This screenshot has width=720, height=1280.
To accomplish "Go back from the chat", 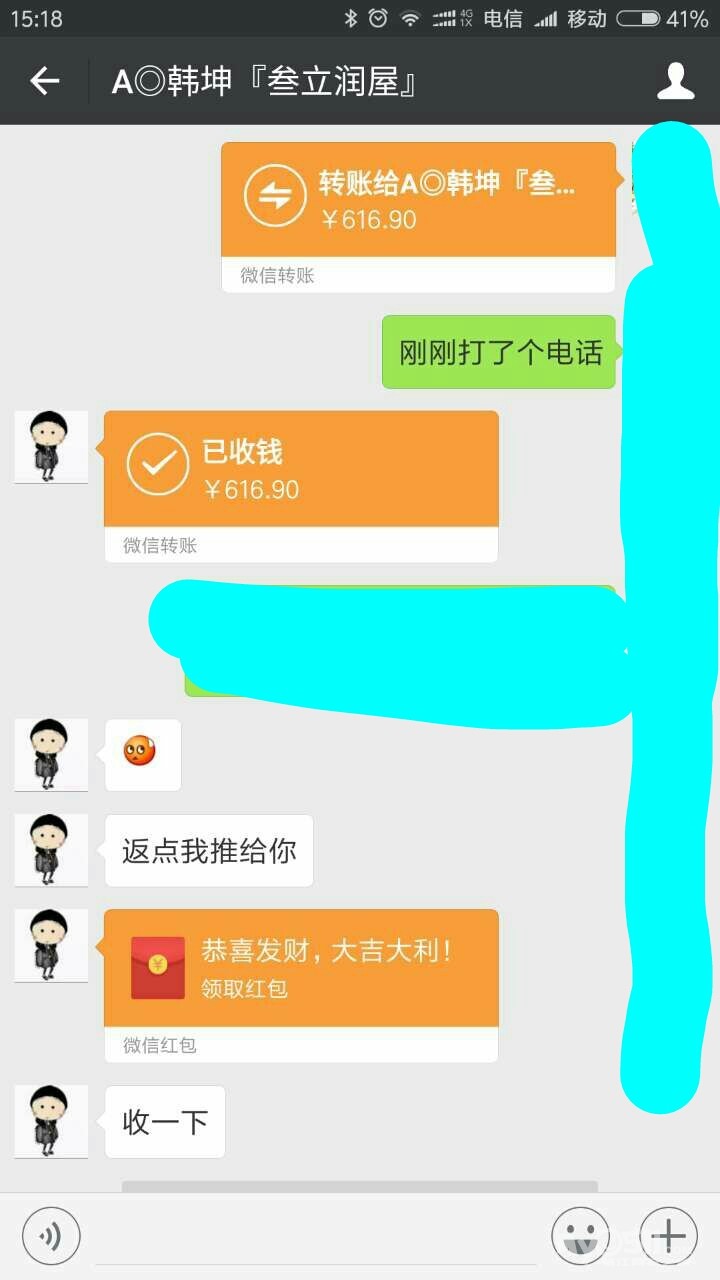I will (45, 82).
